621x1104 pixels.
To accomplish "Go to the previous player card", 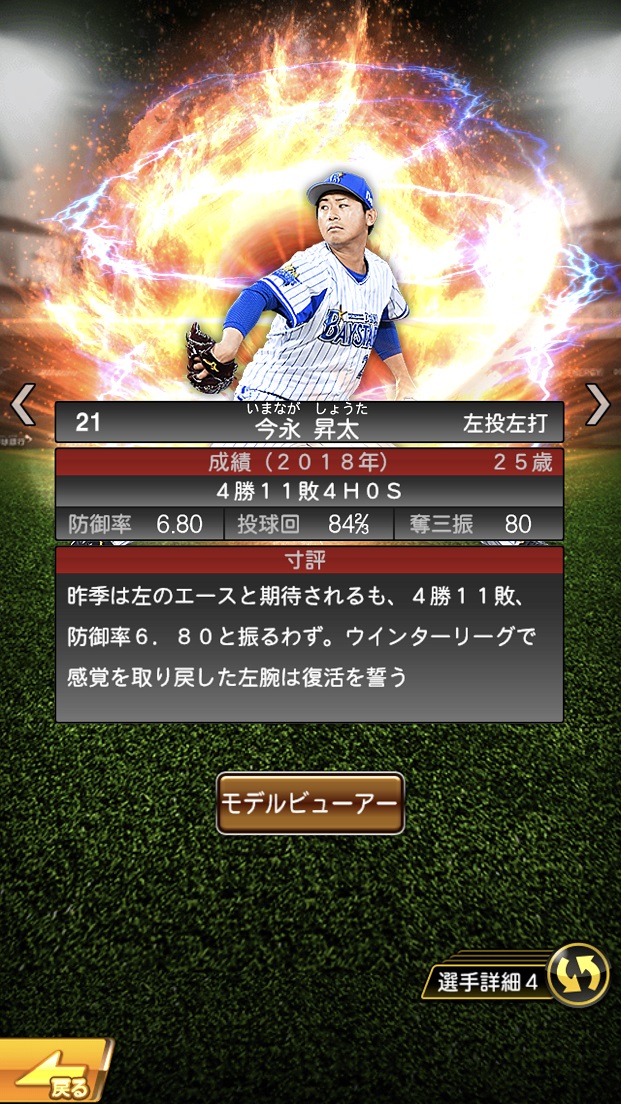I will click(x=23, y=405).
